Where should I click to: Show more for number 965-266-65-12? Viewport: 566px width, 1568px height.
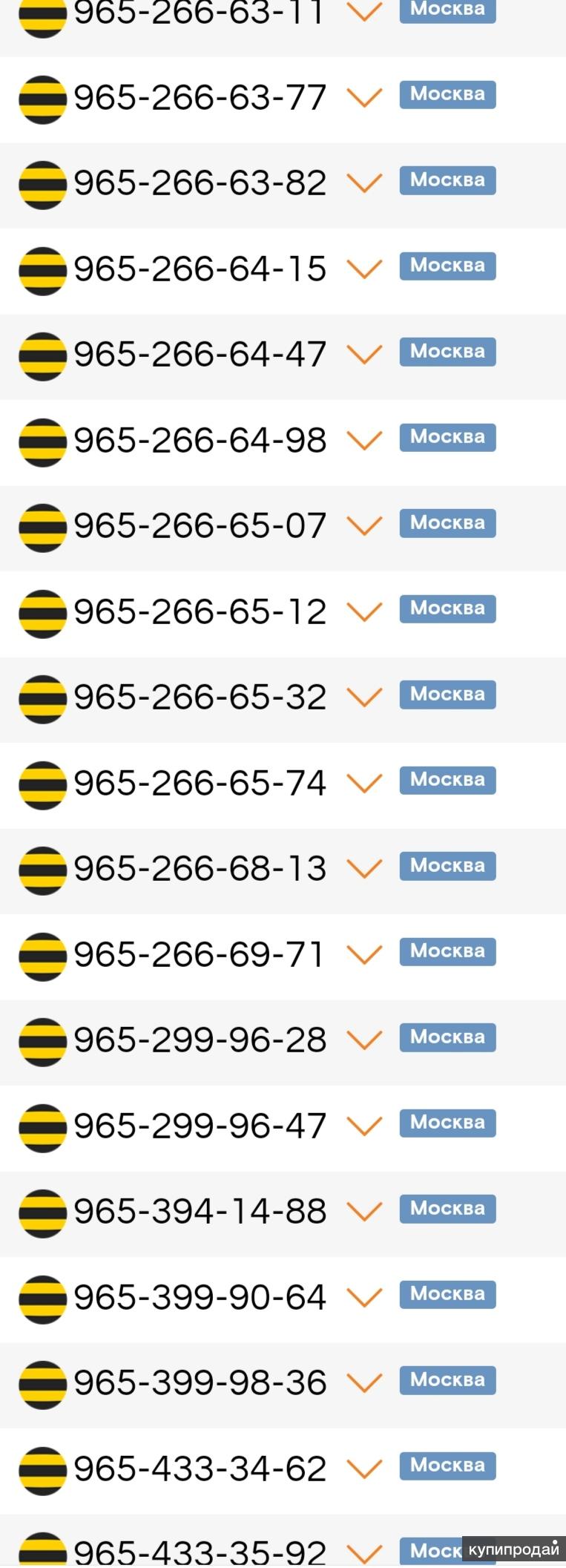coord(364,612)
